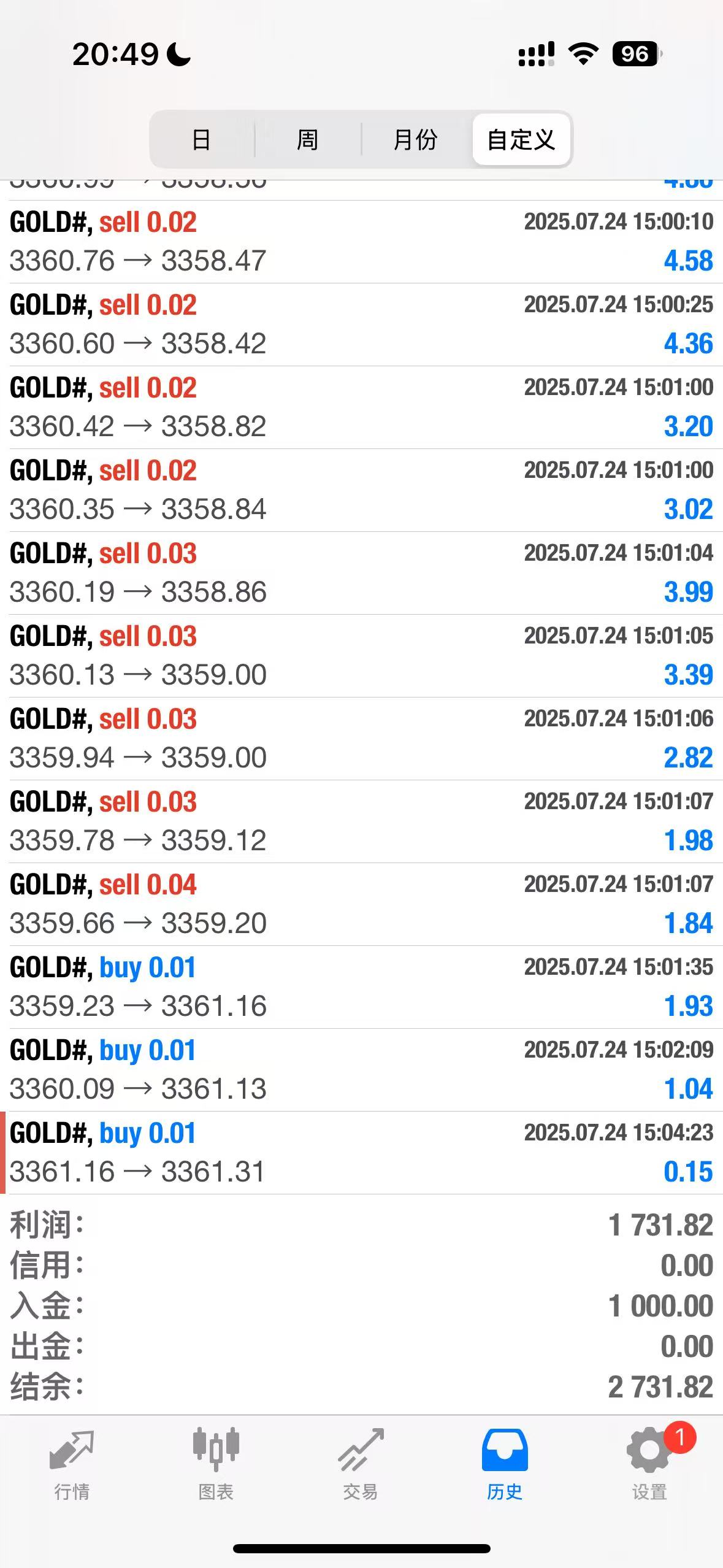Switch to the 日 (day) period tab
The image size is (723, 1568).
click(x=201, y=140)
